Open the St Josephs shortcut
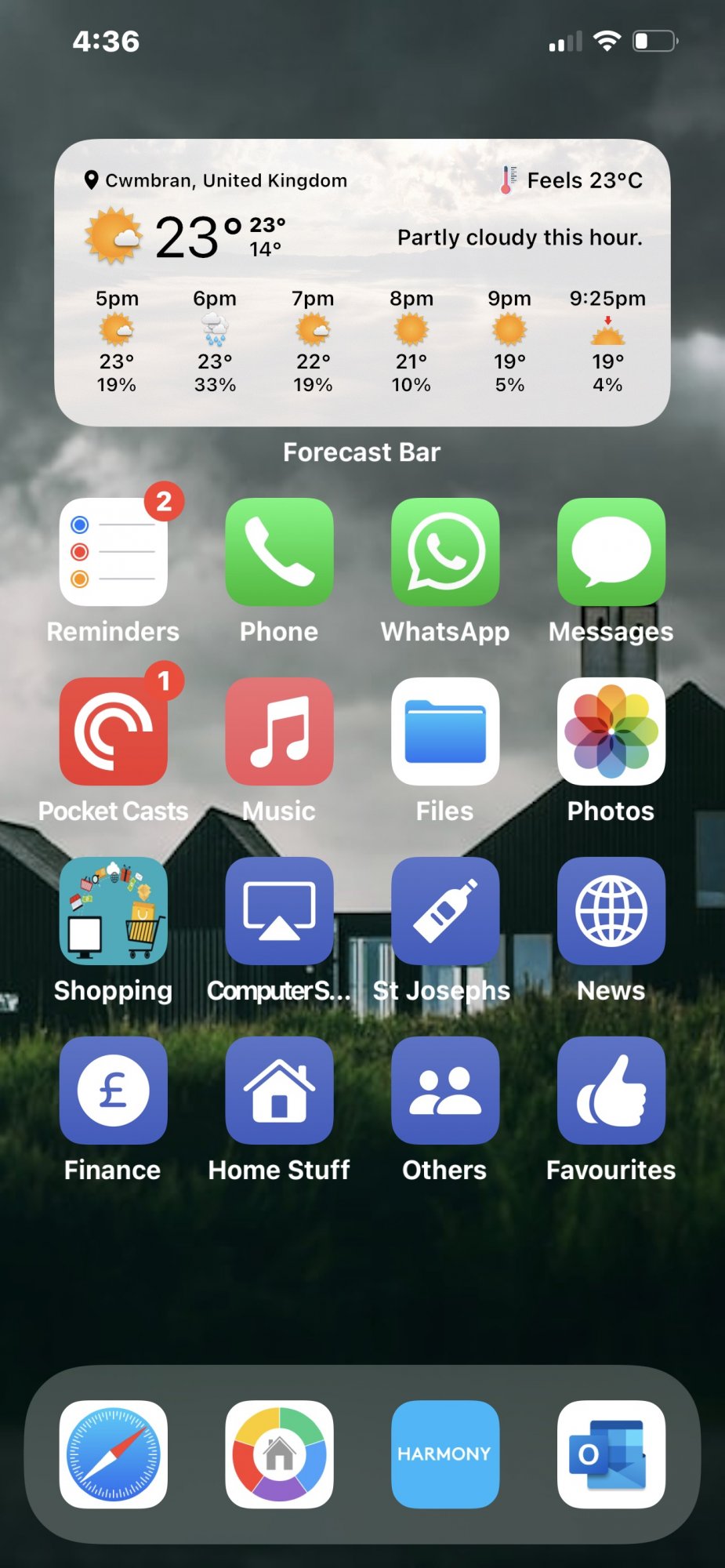Viewport: 725px width, 1568px height. [445, 911]
